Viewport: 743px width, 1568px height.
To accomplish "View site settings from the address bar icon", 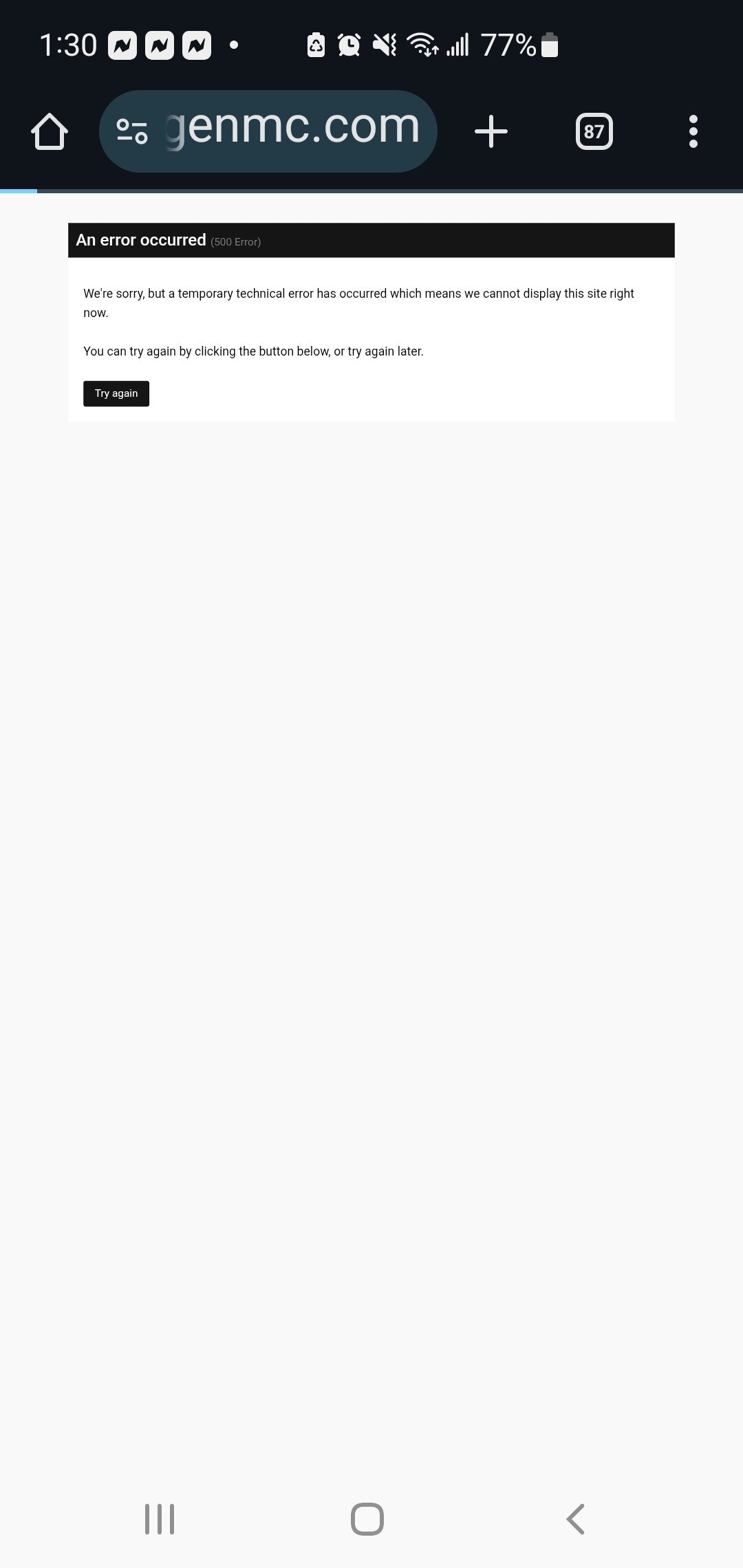I will 132,131.
